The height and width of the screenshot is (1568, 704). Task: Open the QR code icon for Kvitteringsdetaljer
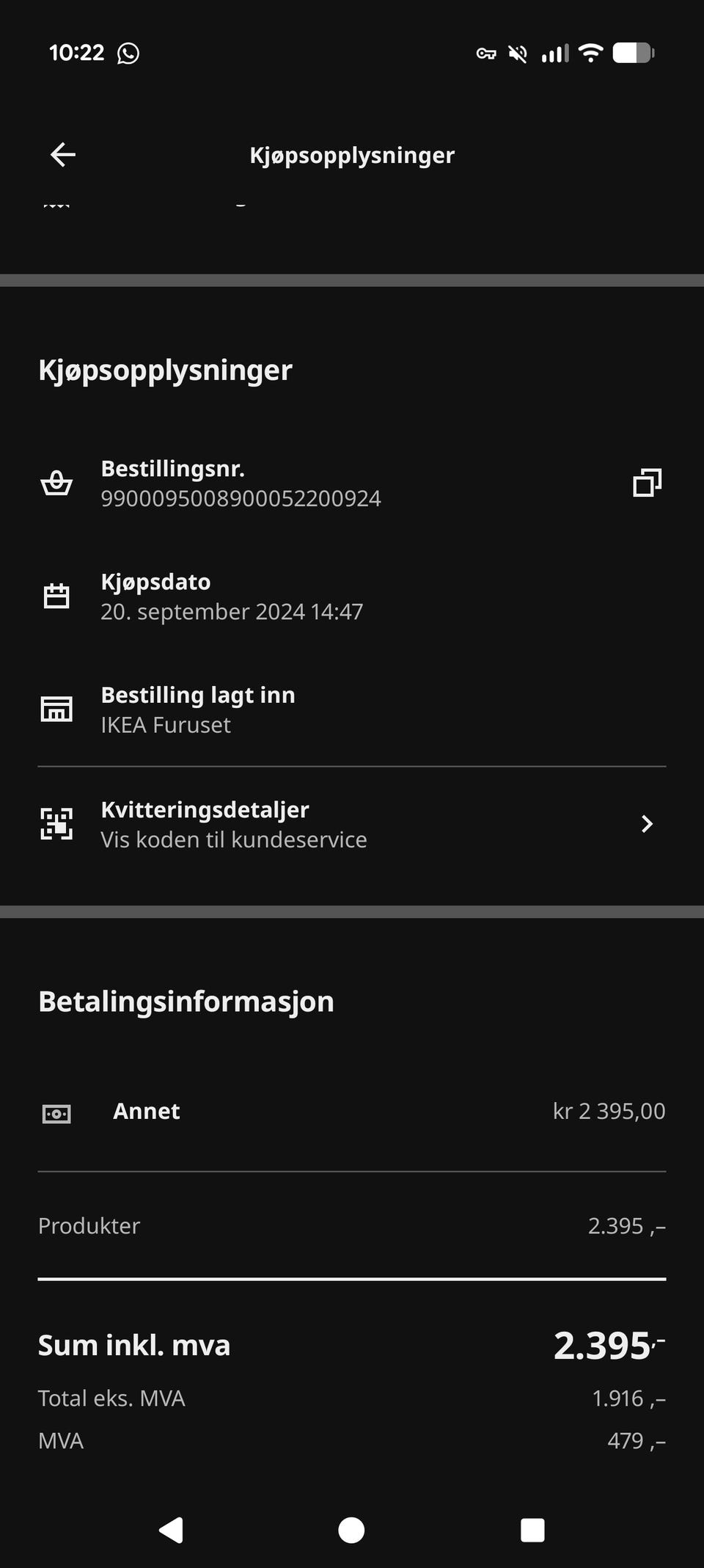[x=57, y=823]
